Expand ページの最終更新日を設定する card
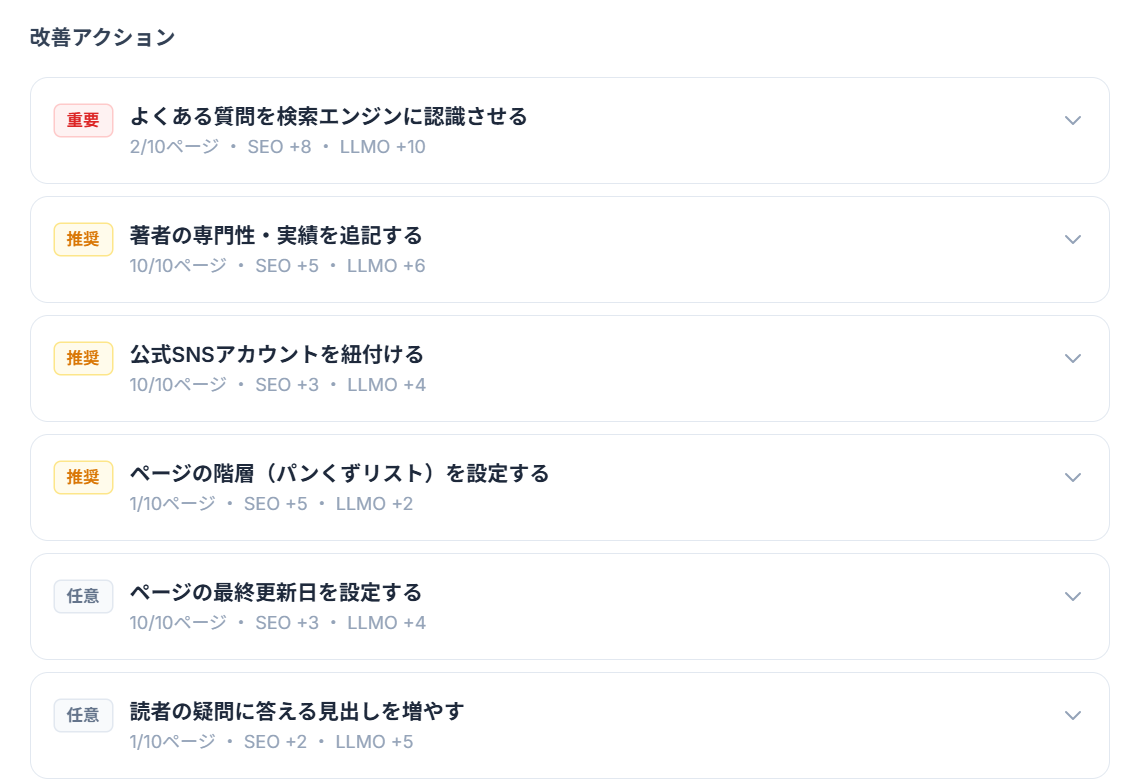 [1072, 596]
